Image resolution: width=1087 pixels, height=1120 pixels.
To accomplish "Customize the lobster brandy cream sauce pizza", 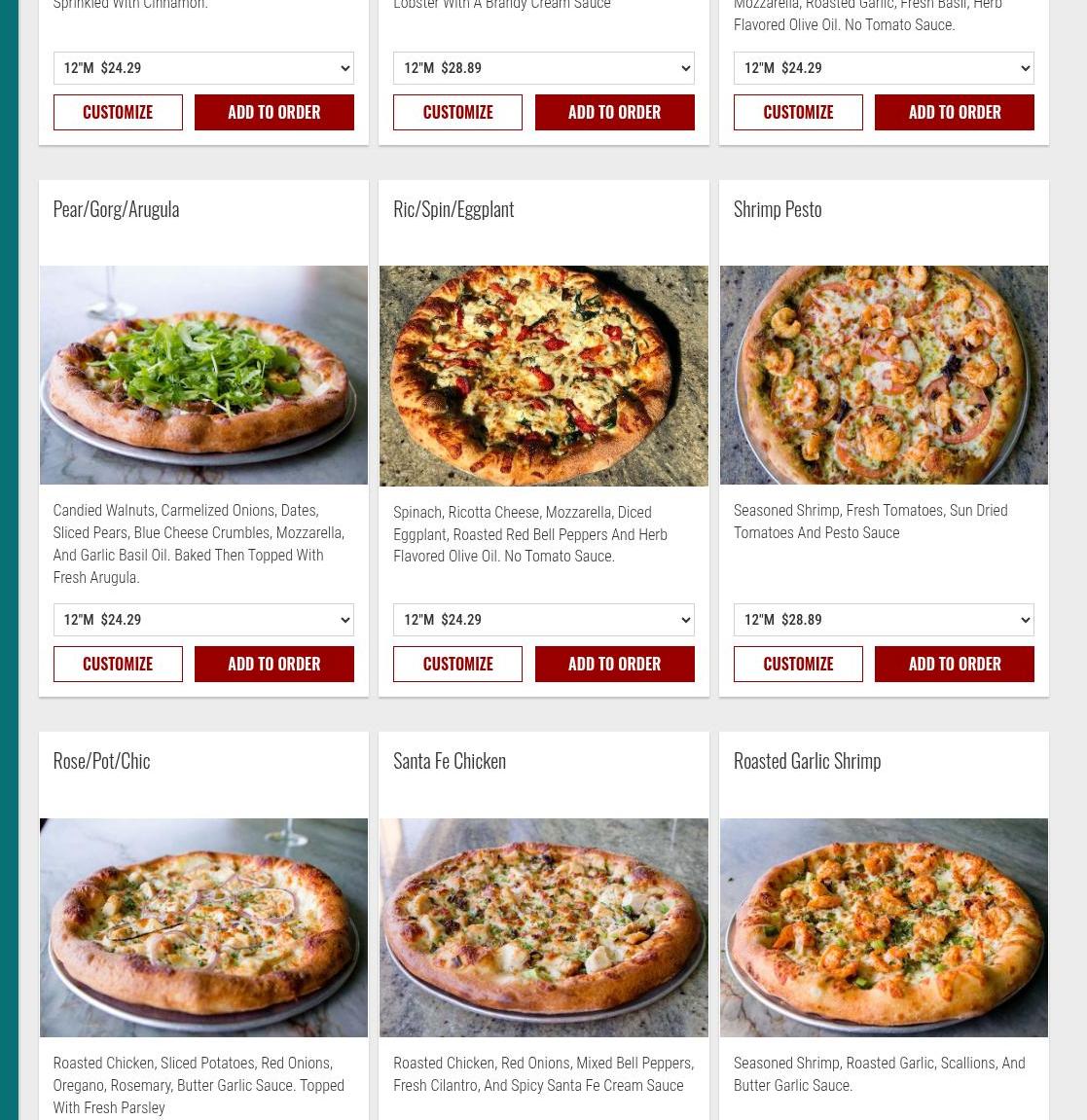I will pyautogui.click(x=457, y=112).
